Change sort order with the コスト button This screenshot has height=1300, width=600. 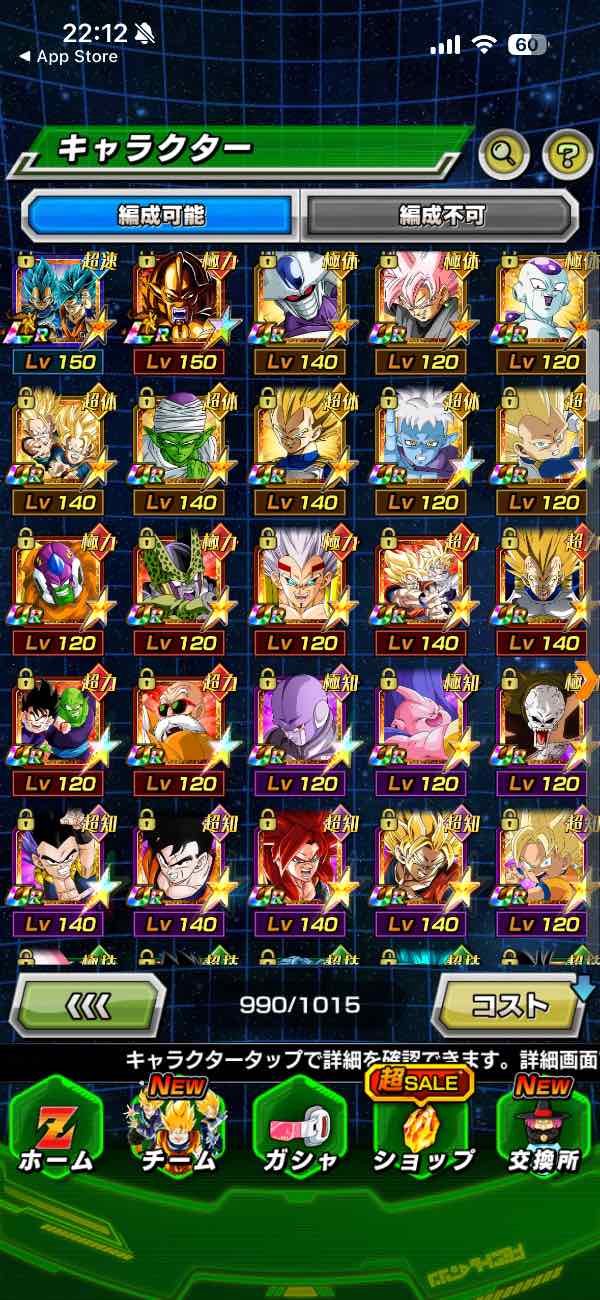point(509,1004)
